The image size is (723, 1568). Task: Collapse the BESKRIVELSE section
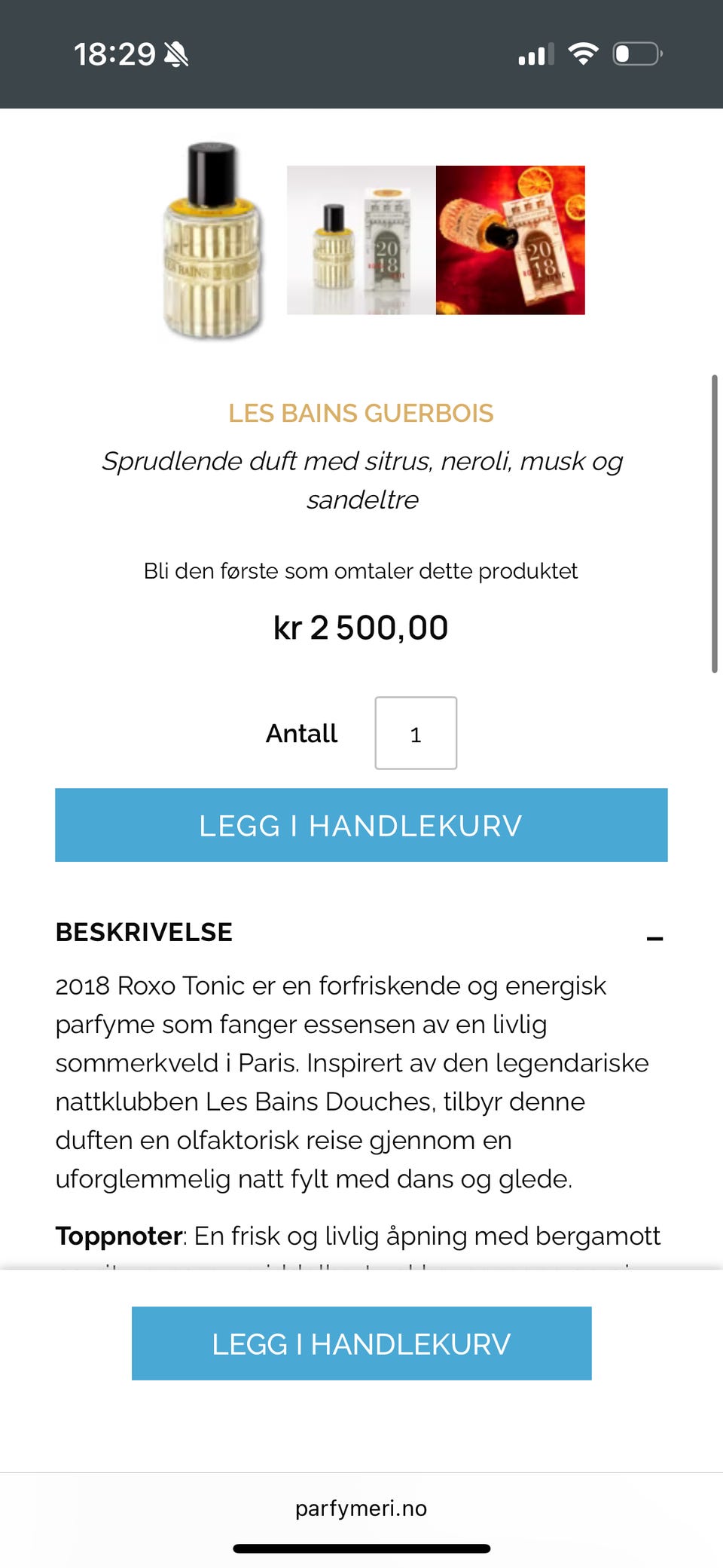click(655, 937)
